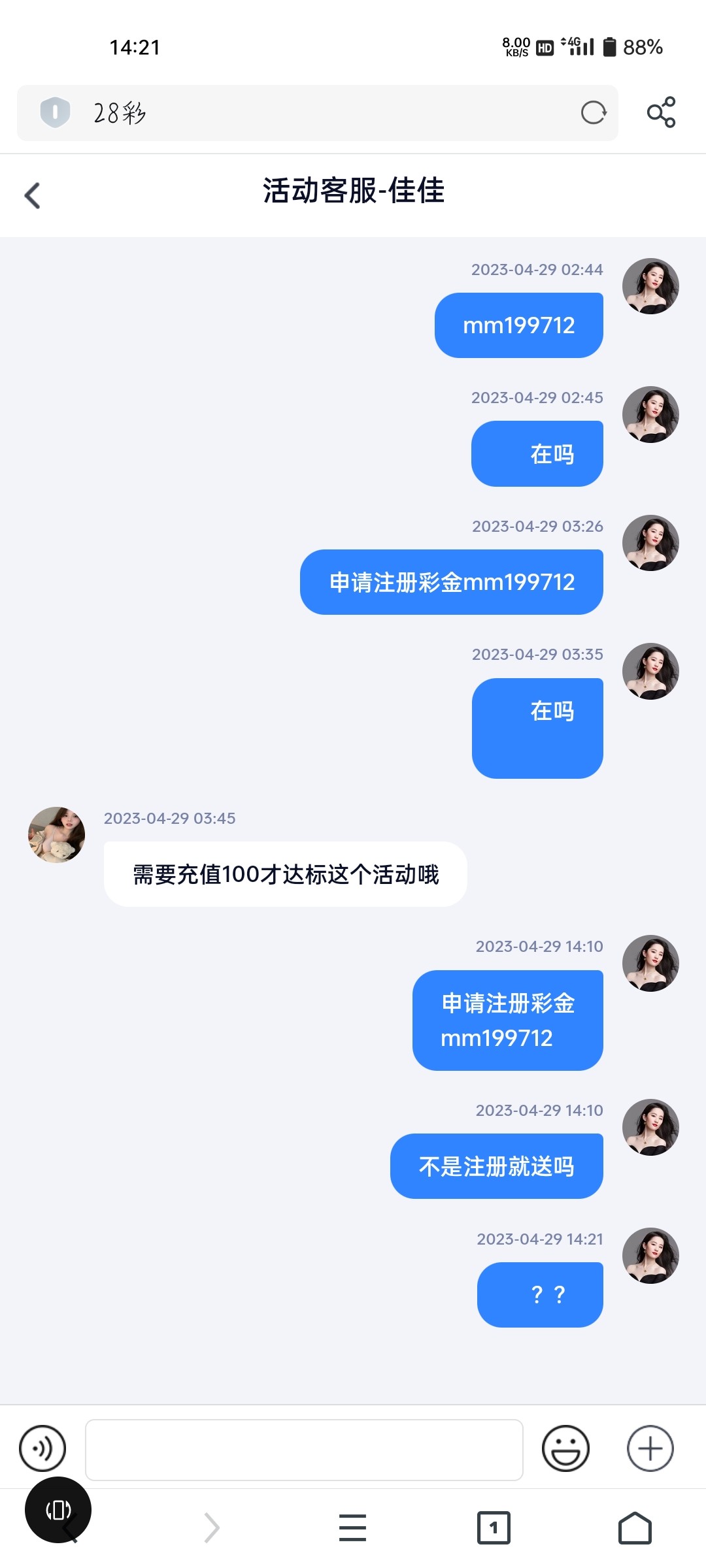Tap the browser forward arrow
Screen dimensions: 706x1568
coord(211,1527)
